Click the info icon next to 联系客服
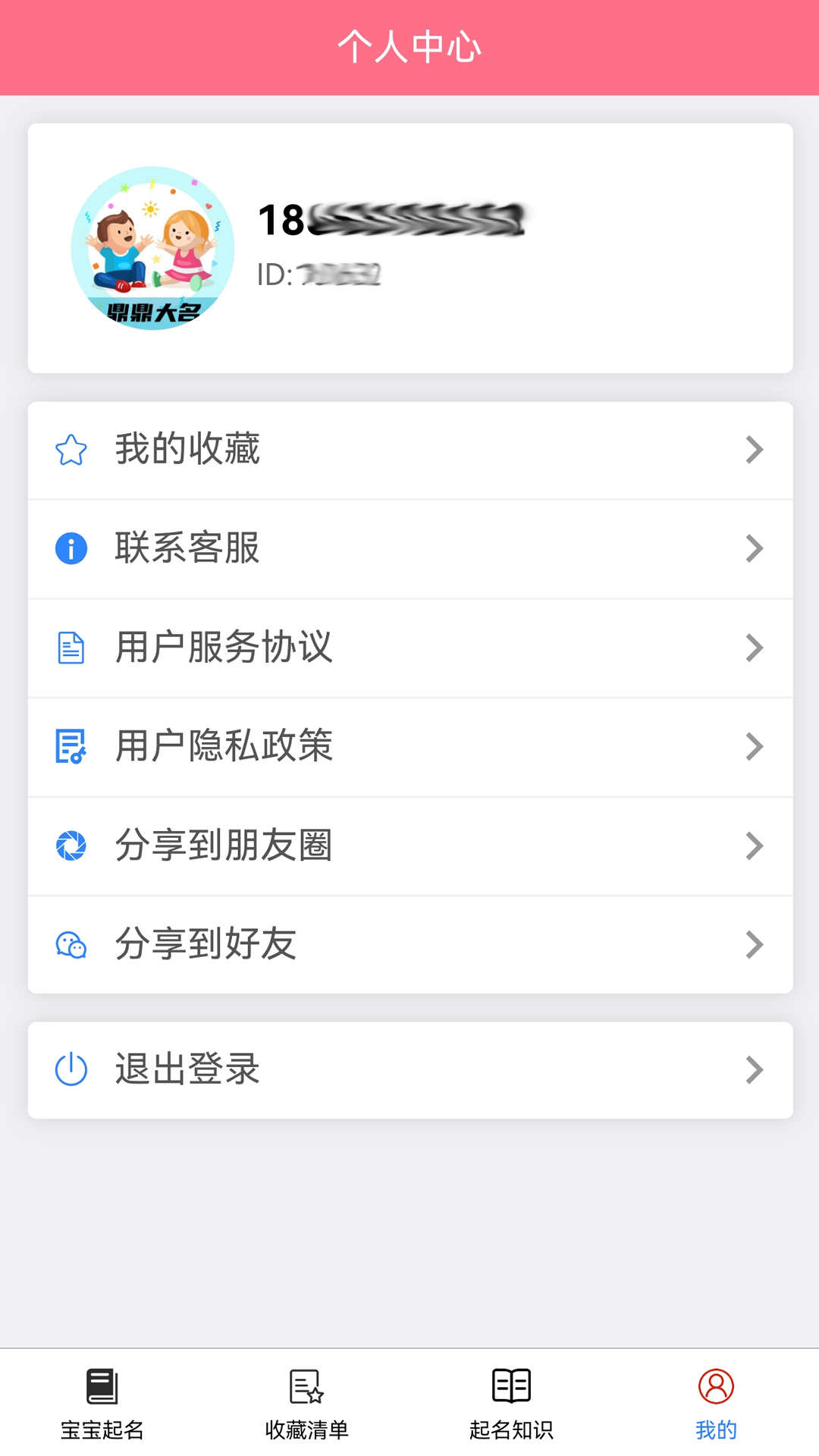This screenshot has width=819, height=1456. [70, 549]
